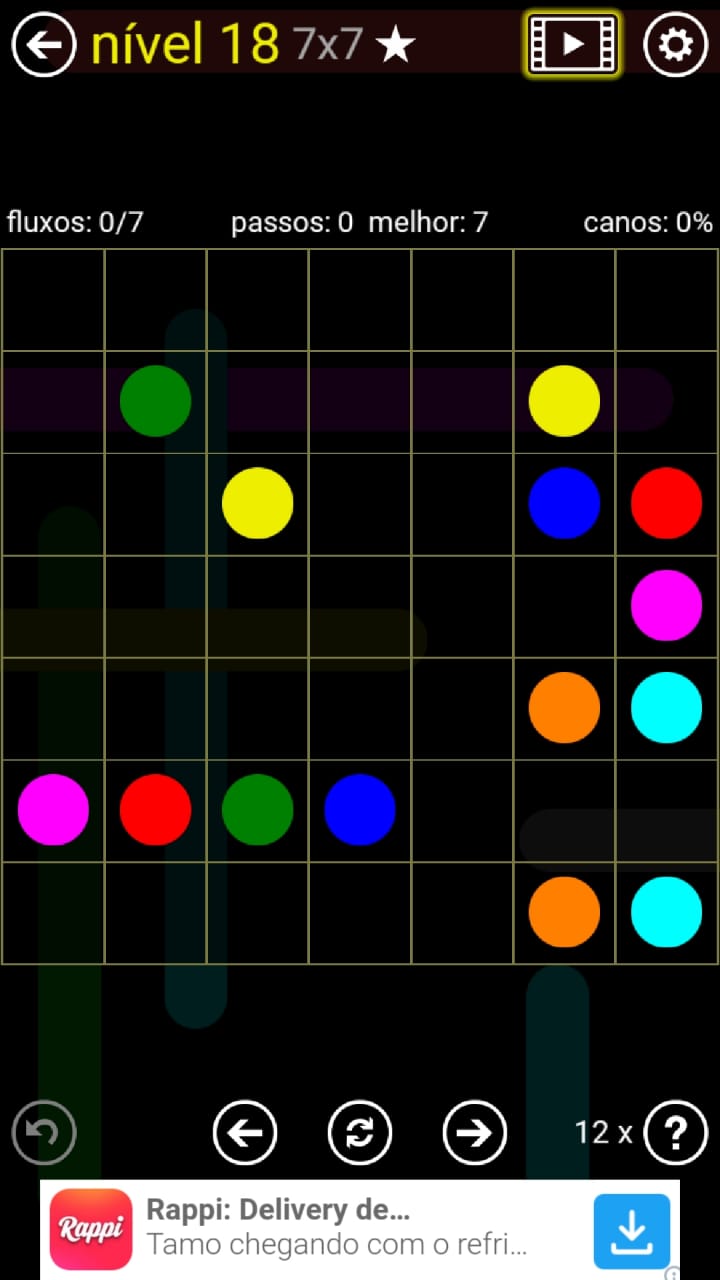The height and width of the screenshot is (1280, 720).
Task: Advance to the next level
Action: click(474, 1132)
